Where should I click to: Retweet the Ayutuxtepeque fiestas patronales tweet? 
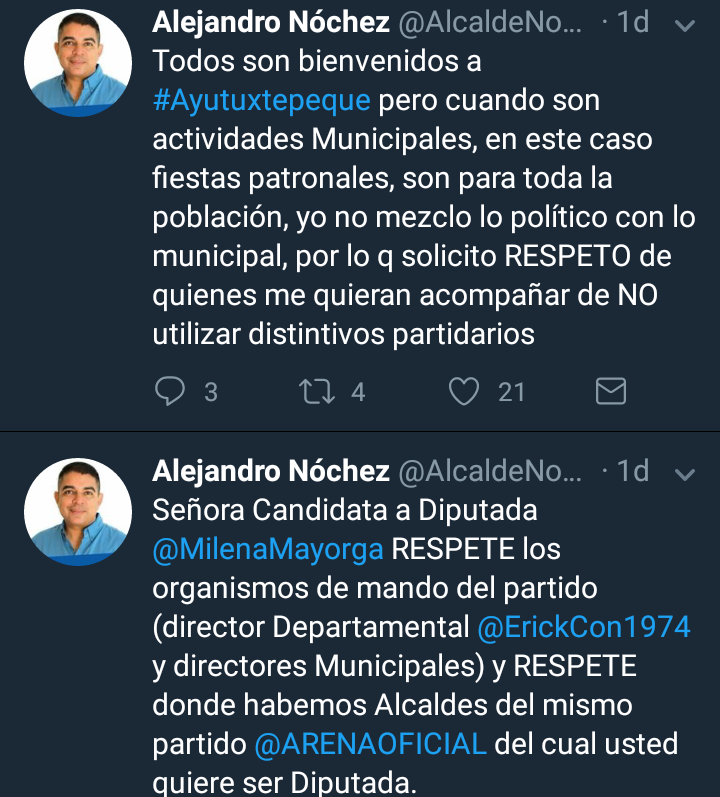coord(316,392)
